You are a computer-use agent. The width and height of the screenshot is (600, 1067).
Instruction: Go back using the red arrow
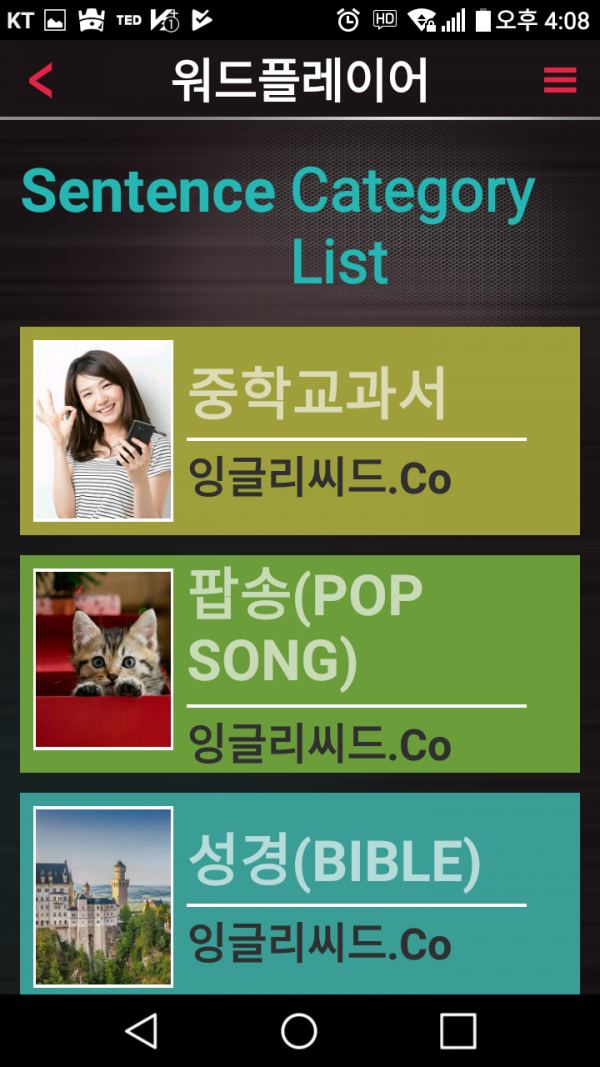point(40,80)
